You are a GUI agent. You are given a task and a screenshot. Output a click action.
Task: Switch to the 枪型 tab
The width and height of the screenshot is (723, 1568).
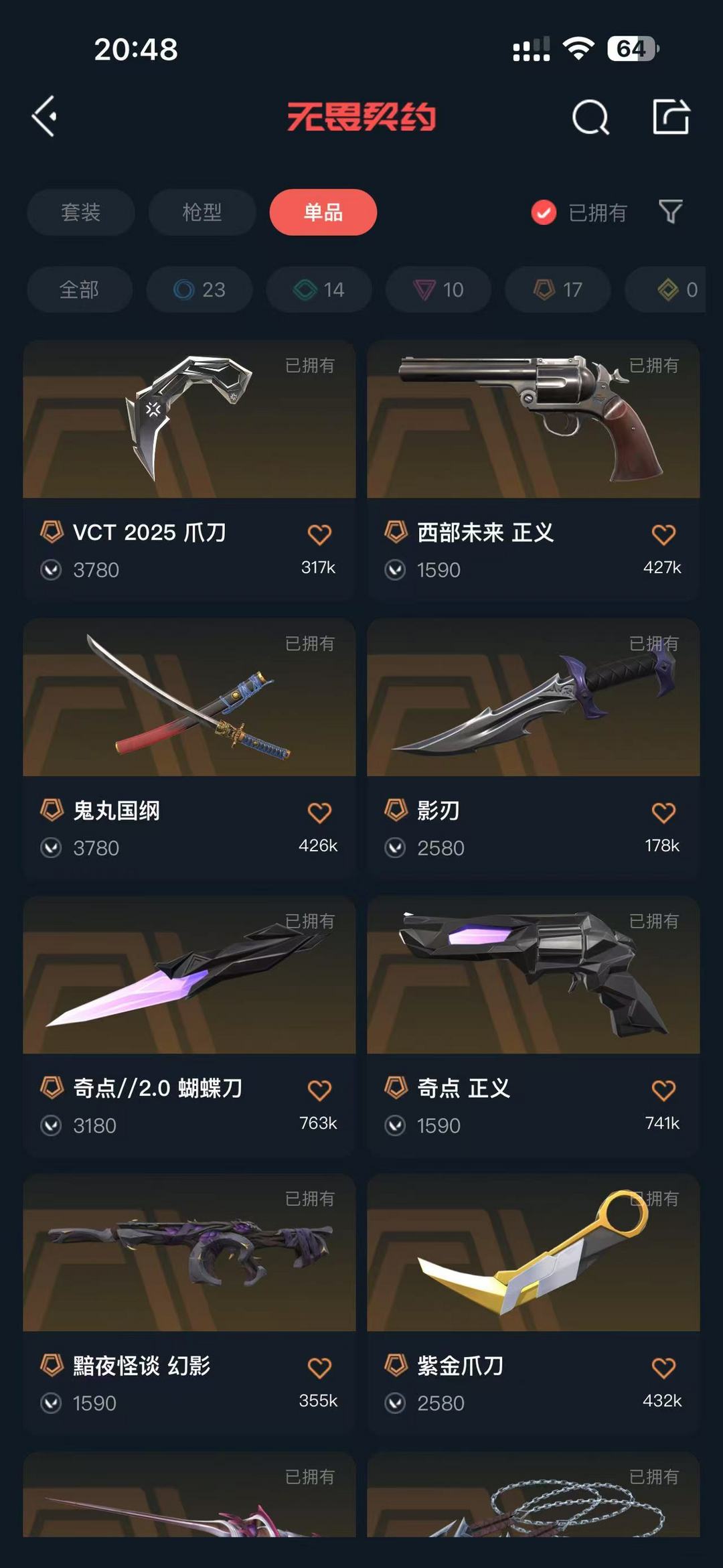(202, 212)
